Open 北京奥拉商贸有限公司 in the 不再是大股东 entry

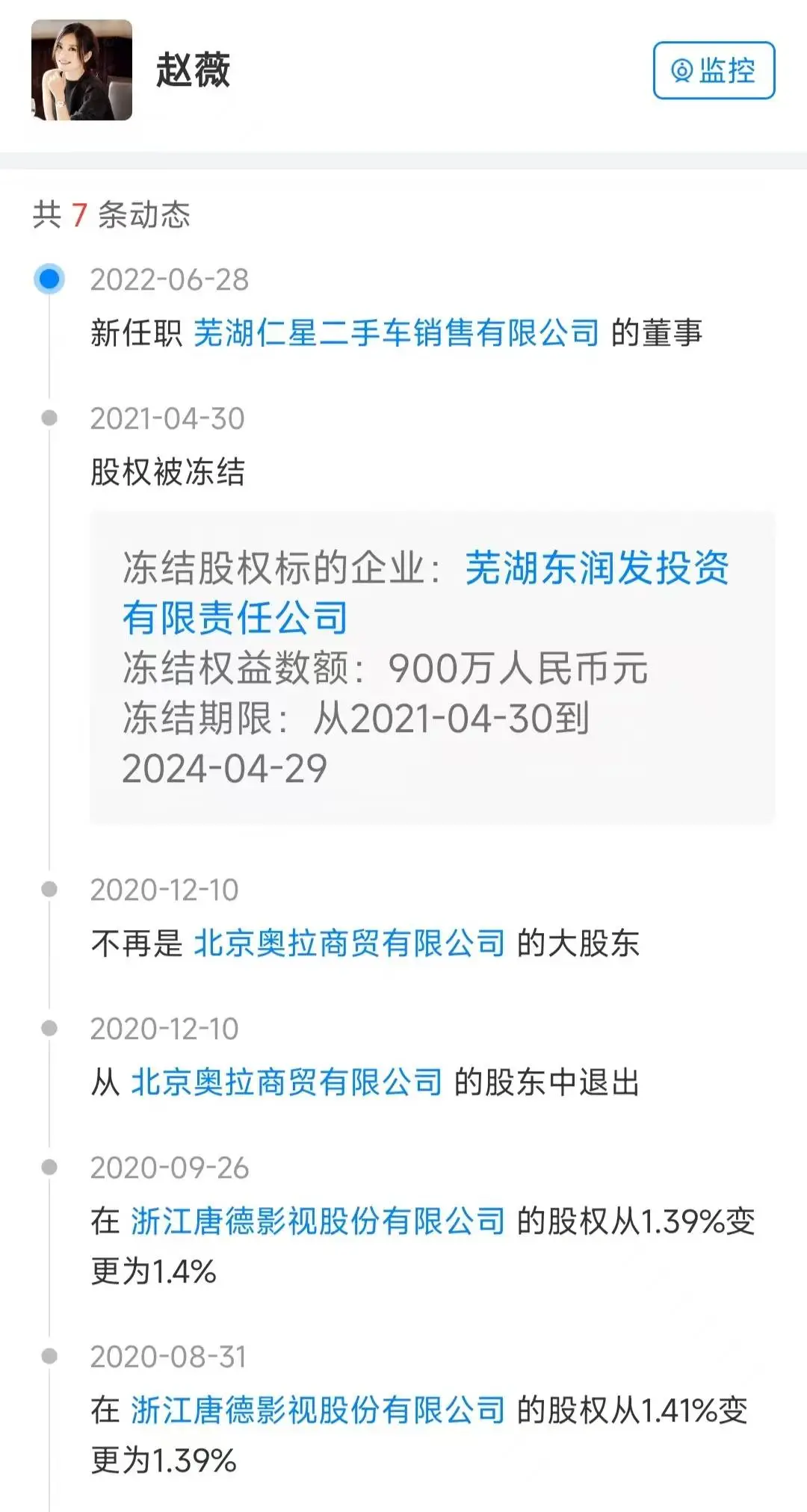pyautogui.click(x=349, y=944)
